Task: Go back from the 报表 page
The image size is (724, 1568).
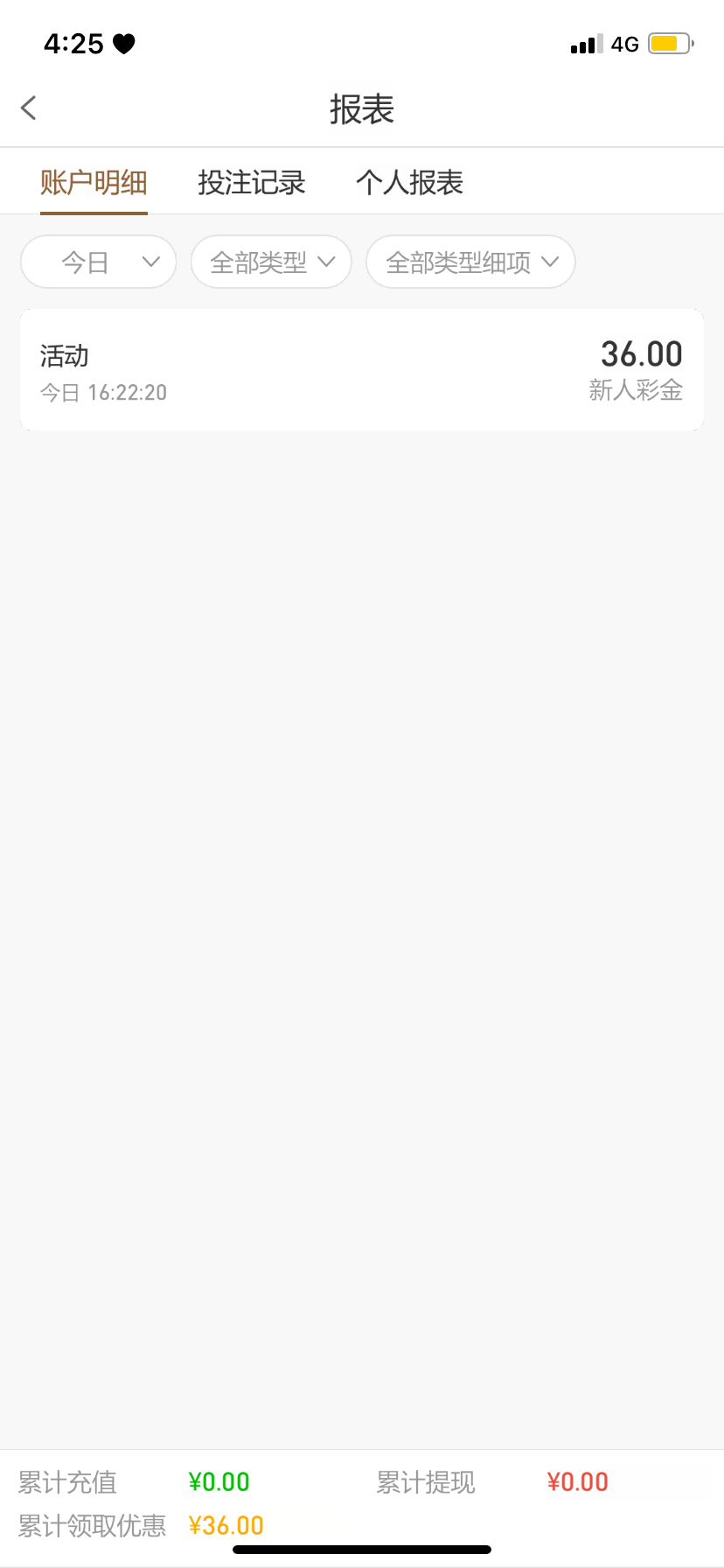Action: pos(29,108)
